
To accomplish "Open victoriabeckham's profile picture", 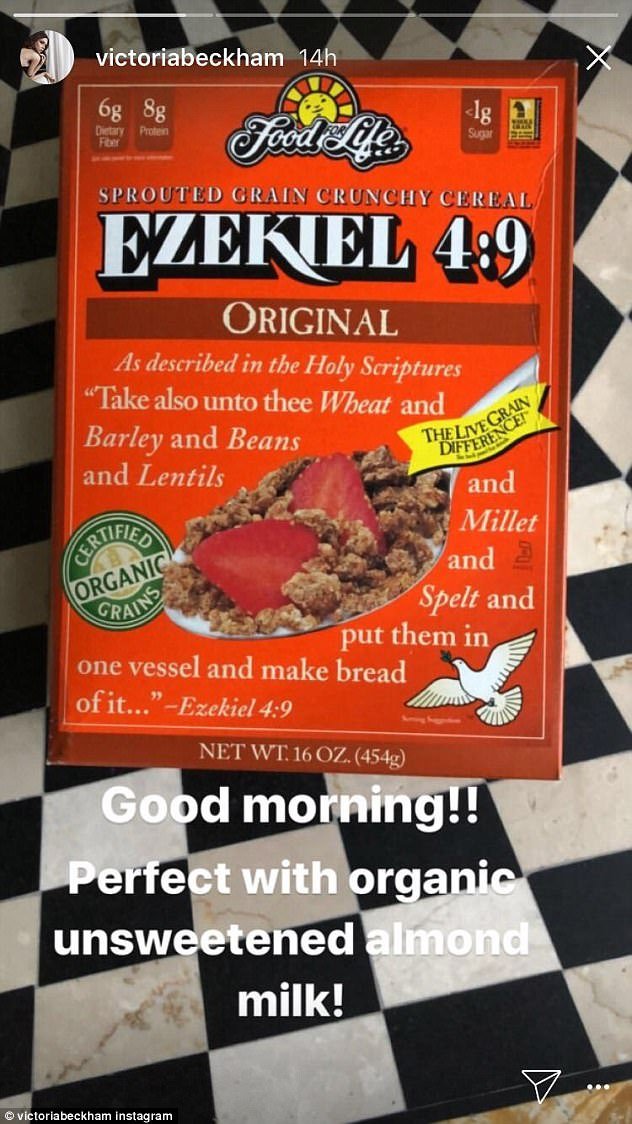I will (47, 57).
